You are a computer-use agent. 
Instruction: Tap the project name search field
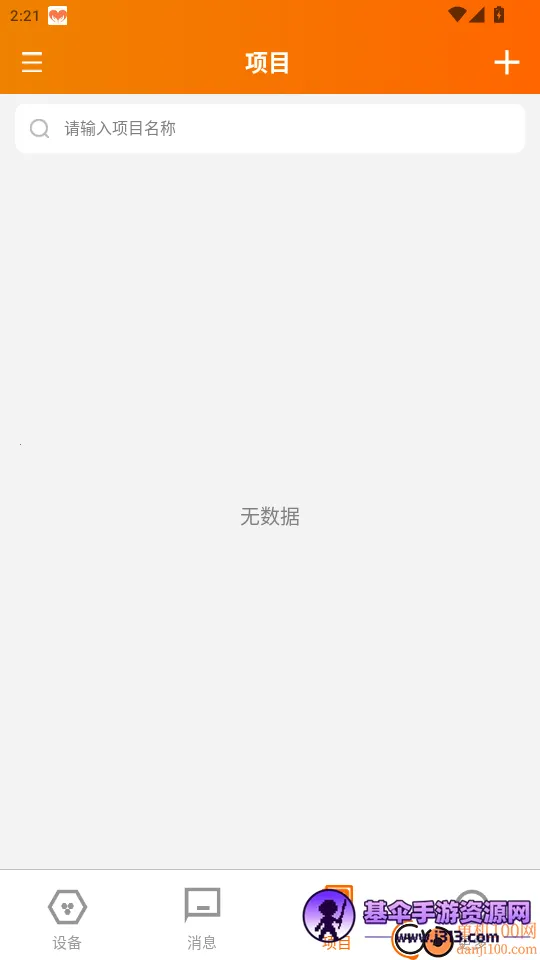pos(270,128)
